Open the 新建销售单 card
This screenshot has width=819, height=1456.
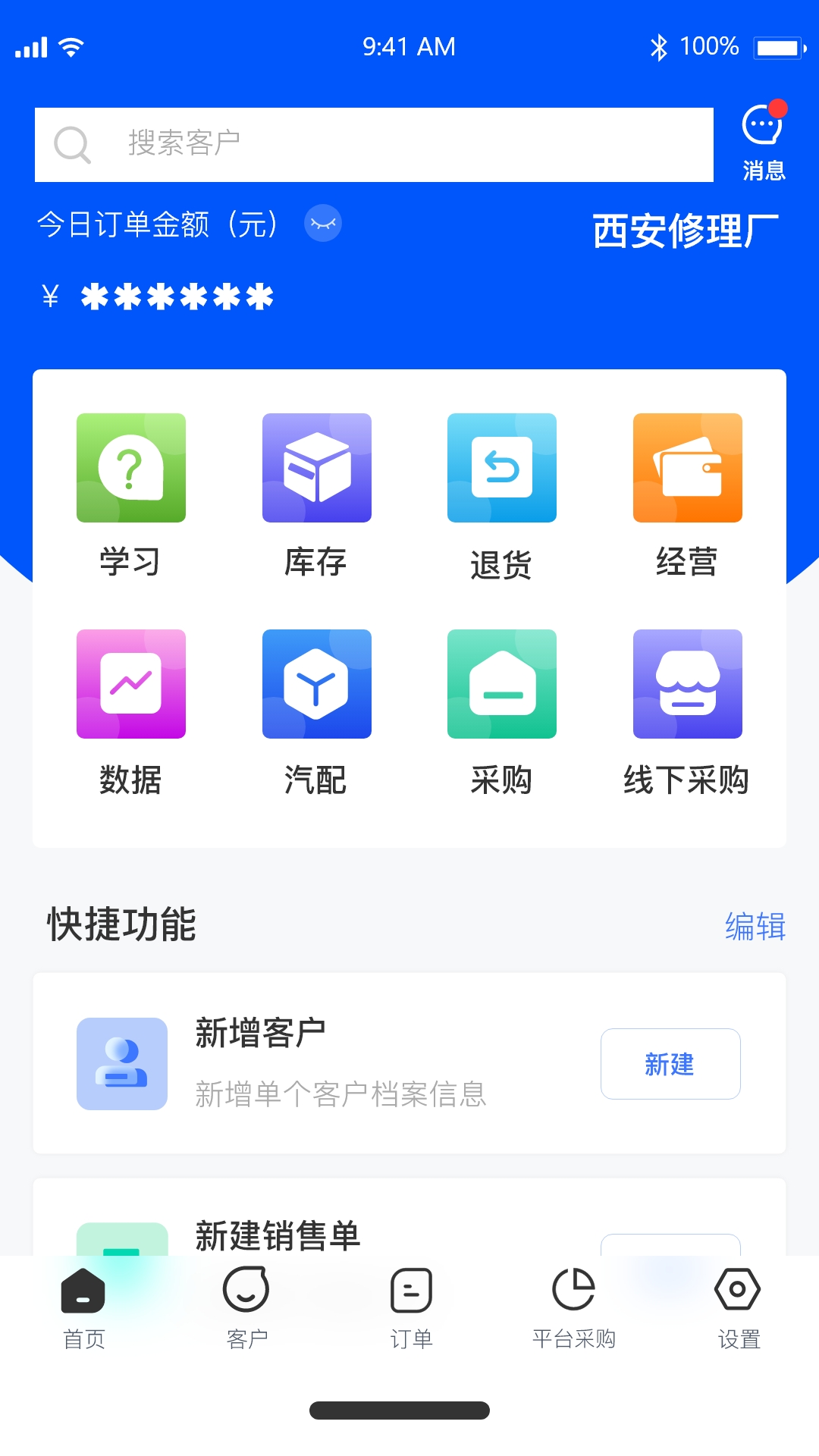tap(278, 1235)
